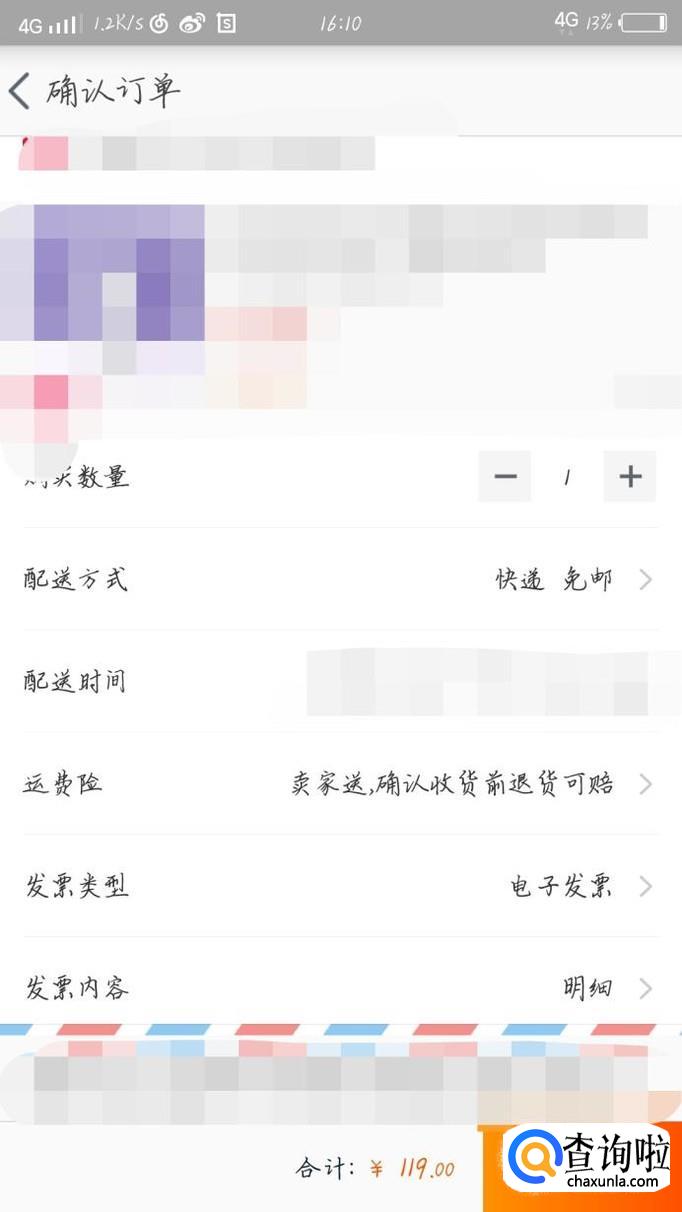Open 配送方式 delivery method options
Image resolution: width=682 pixels, height=1212 pixels.
(340, 579)
